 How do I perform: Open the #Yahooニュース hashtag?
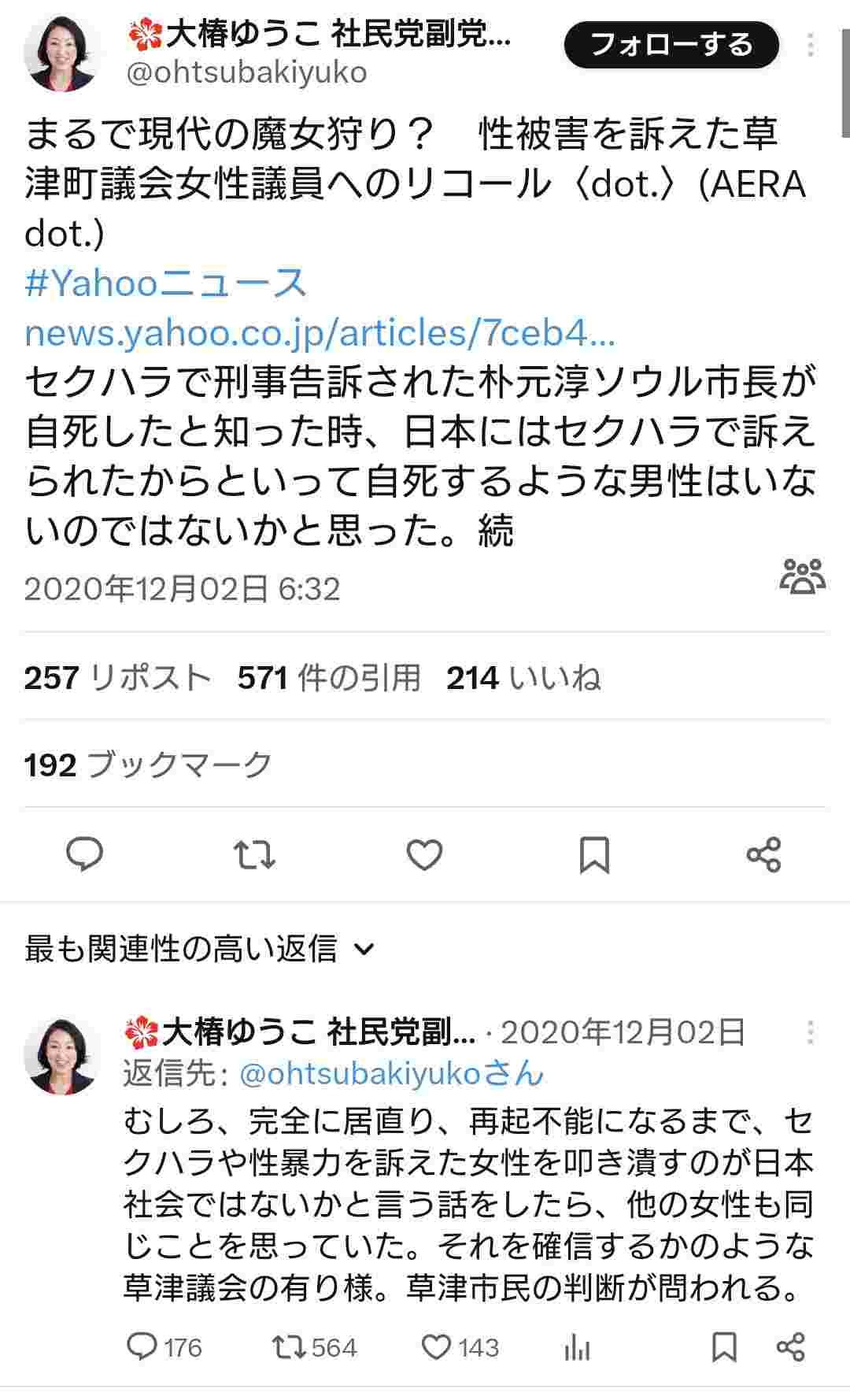165,283
